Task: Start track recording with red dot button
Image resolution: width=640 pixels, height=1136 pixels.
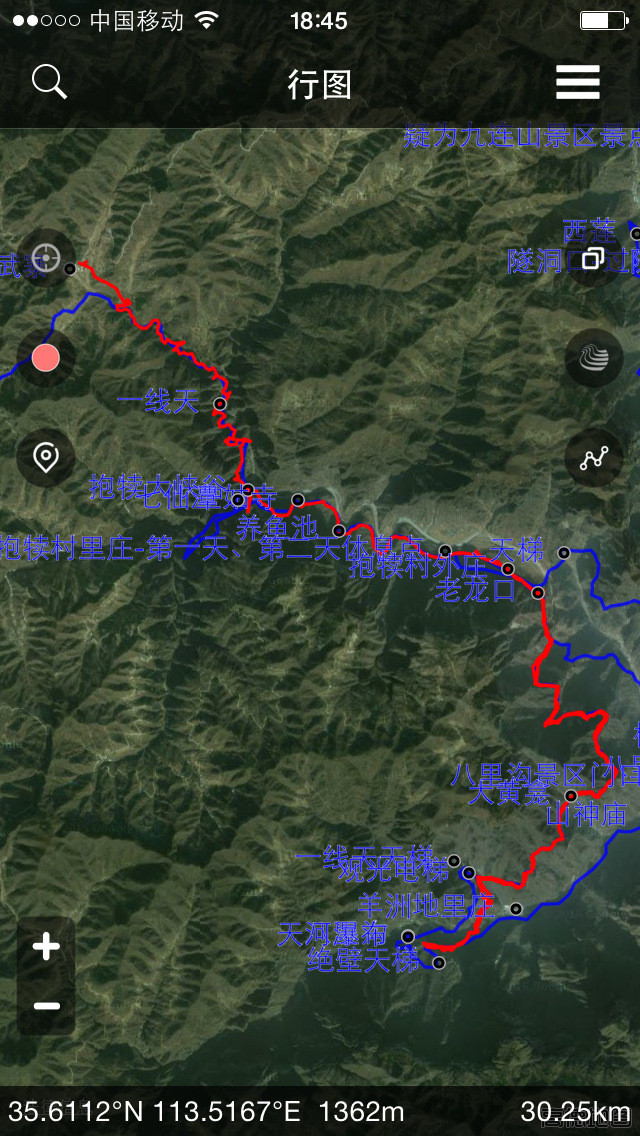Action: click(x=46, y=358)
